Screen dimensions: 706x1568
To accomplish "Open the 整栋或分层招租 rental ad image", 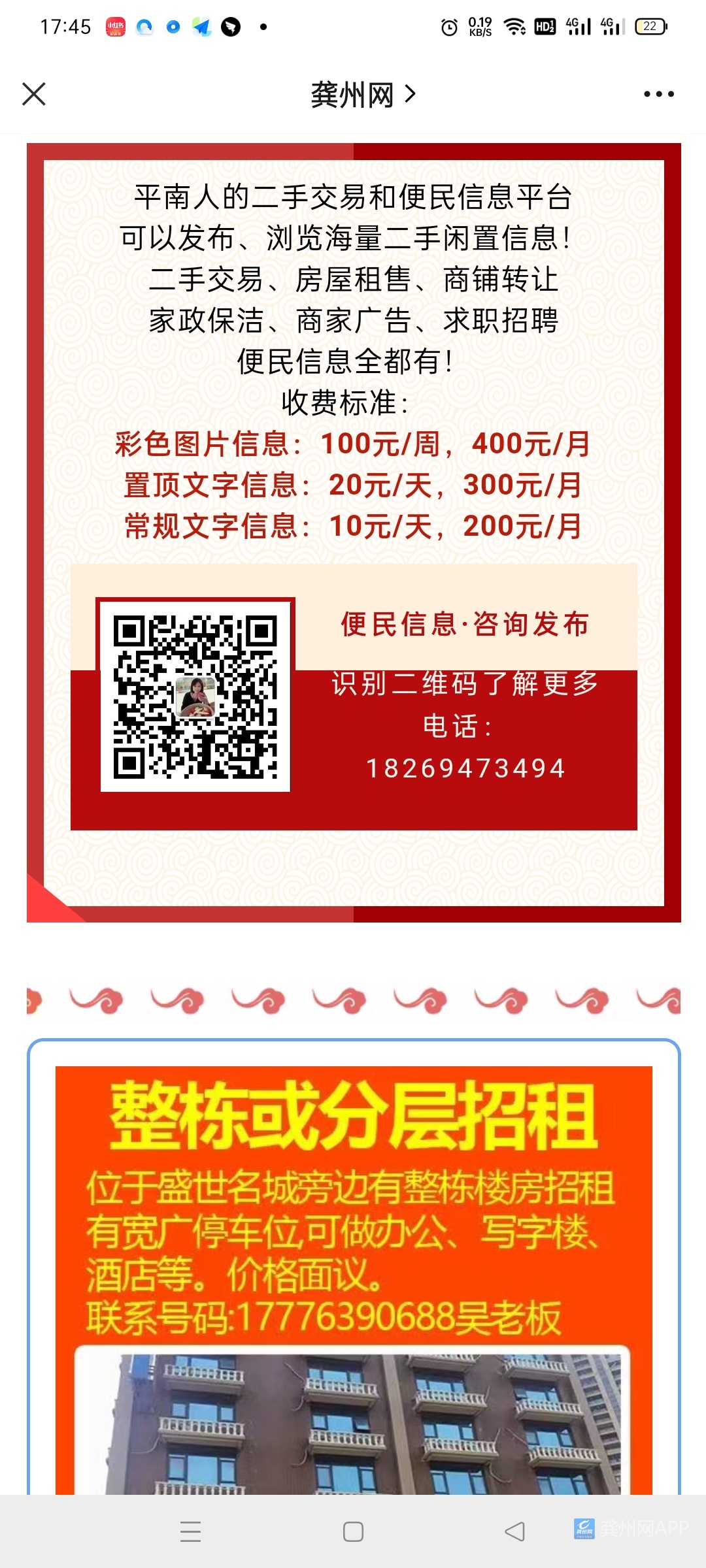I will click(x=354, y=1274).
